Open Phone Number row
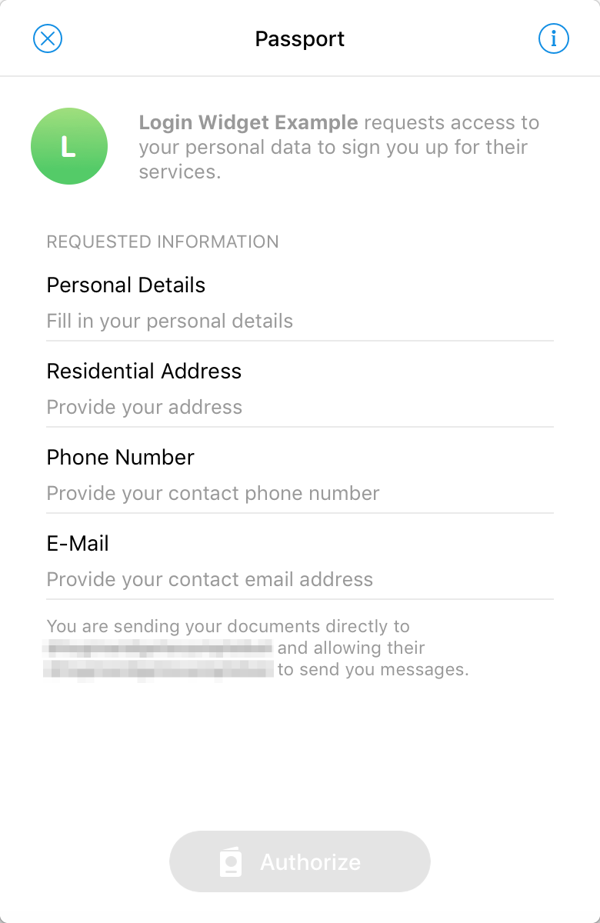The height and width of the screenshot is (923, 600). tap(299, 474)
